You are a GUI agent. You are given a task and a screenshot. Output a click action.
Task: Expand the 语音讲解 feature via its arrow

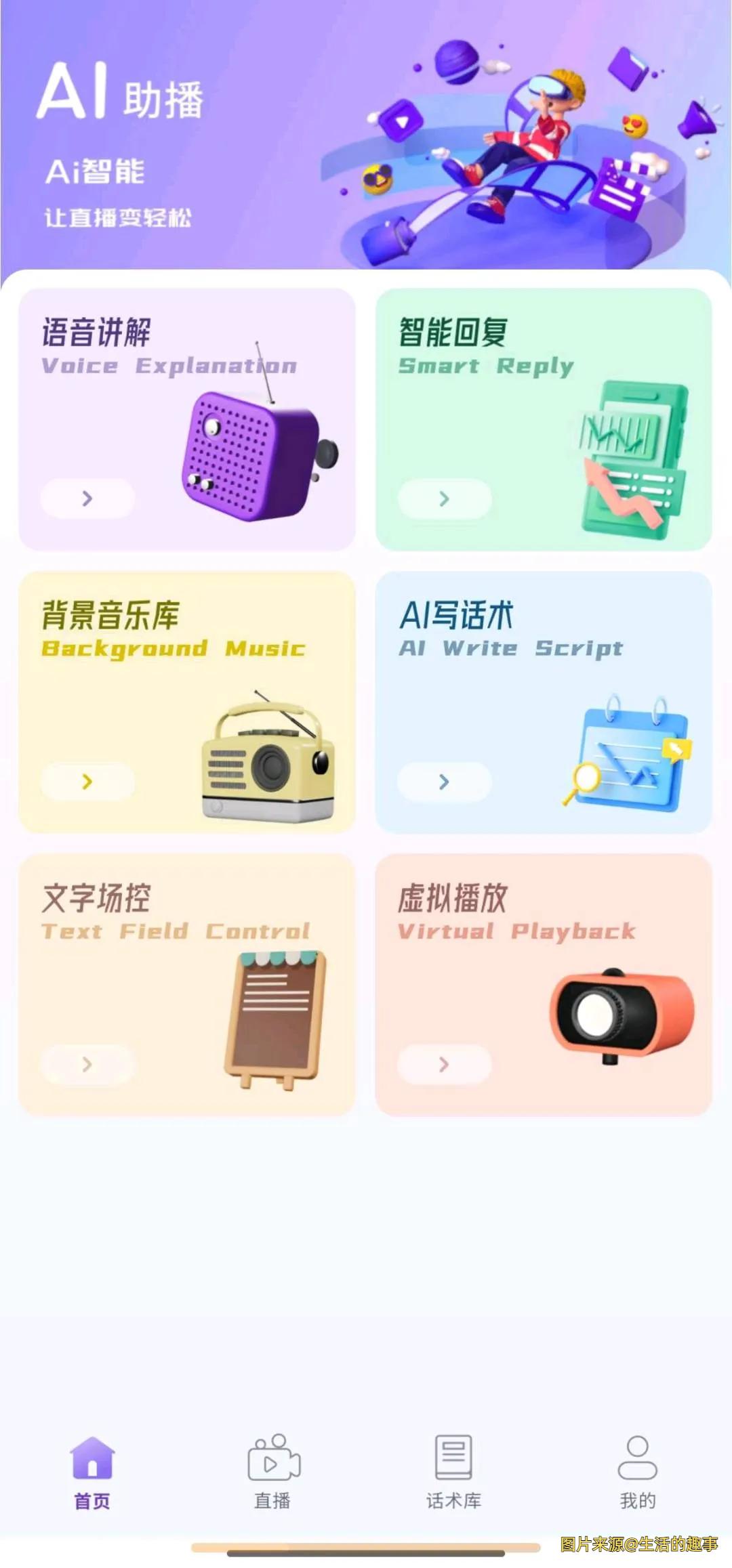(86, 499)
